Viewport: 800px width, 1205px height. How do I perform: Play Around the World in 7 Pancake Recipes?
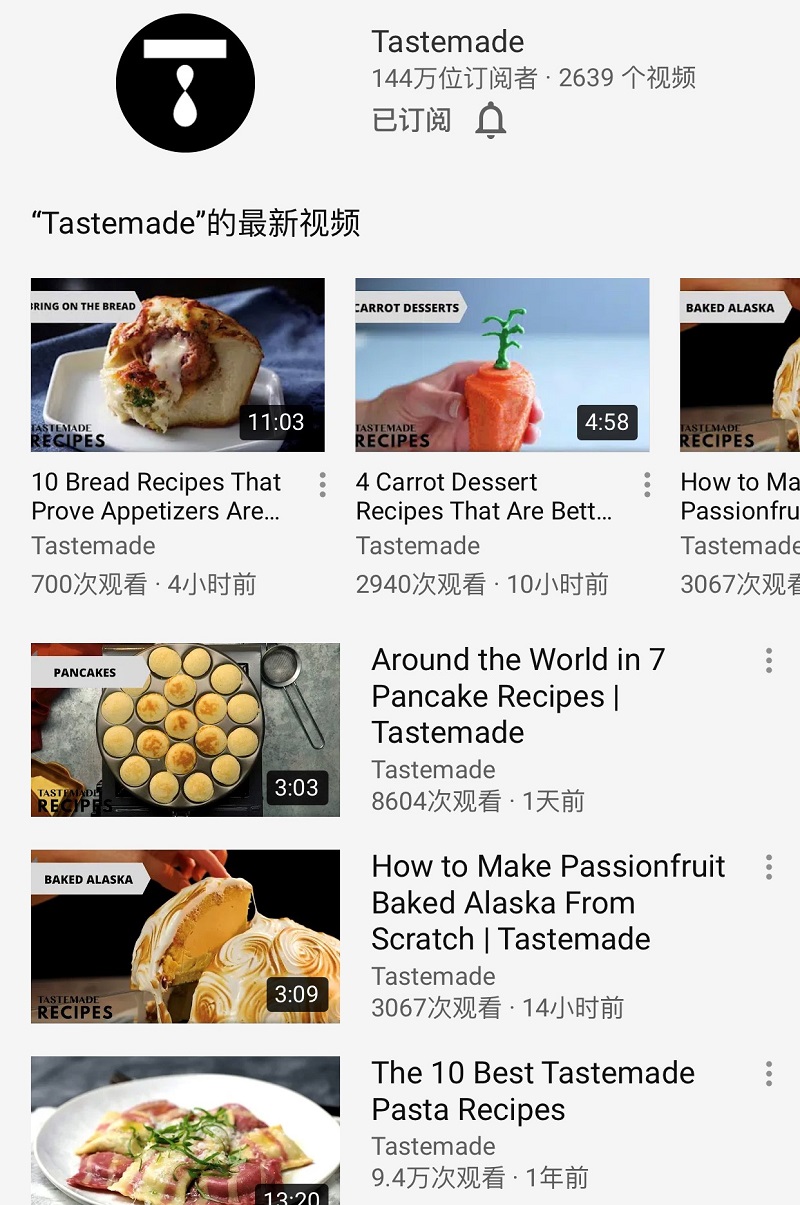pyautogui.click(x=185, y=729)
